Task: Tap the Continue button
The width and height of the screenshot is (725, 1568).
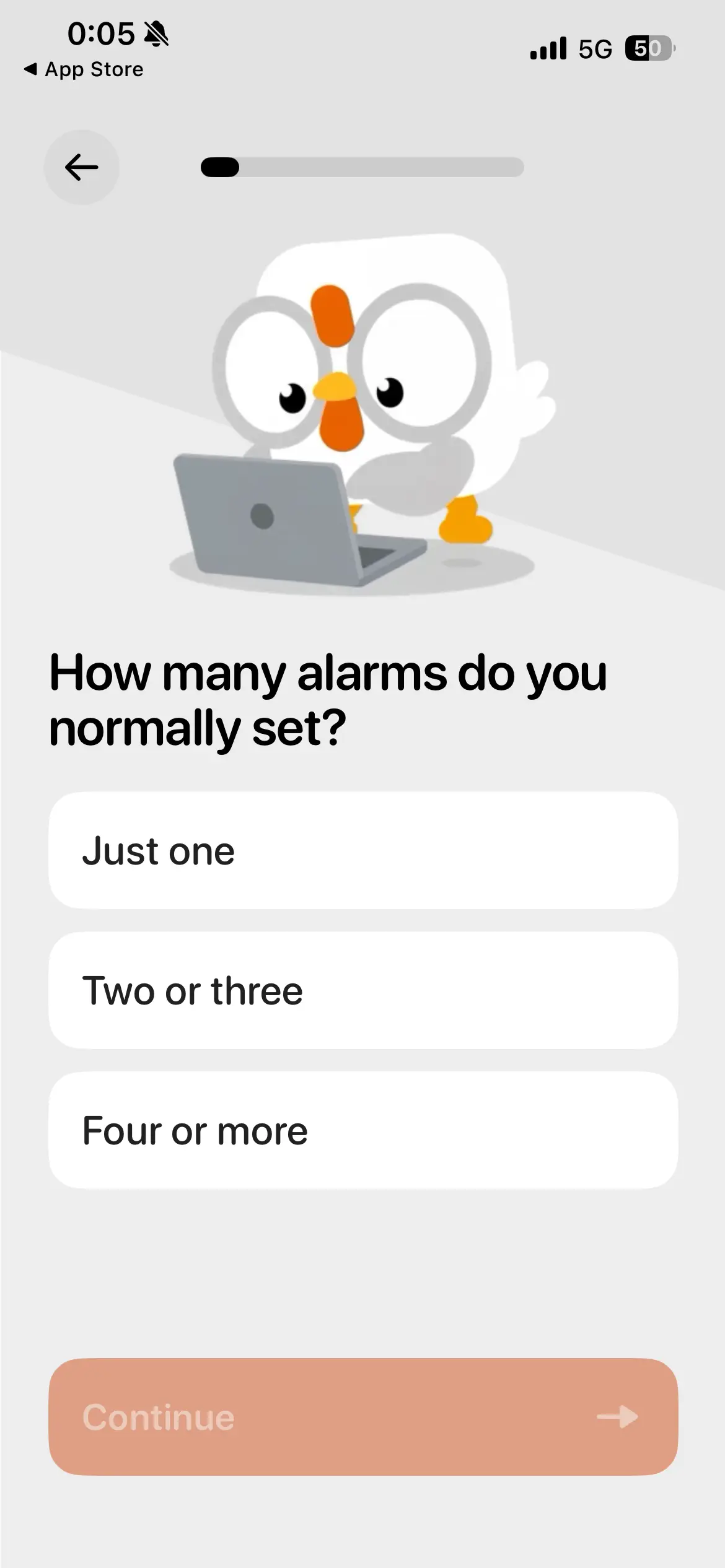Action: click(363, 1417)
